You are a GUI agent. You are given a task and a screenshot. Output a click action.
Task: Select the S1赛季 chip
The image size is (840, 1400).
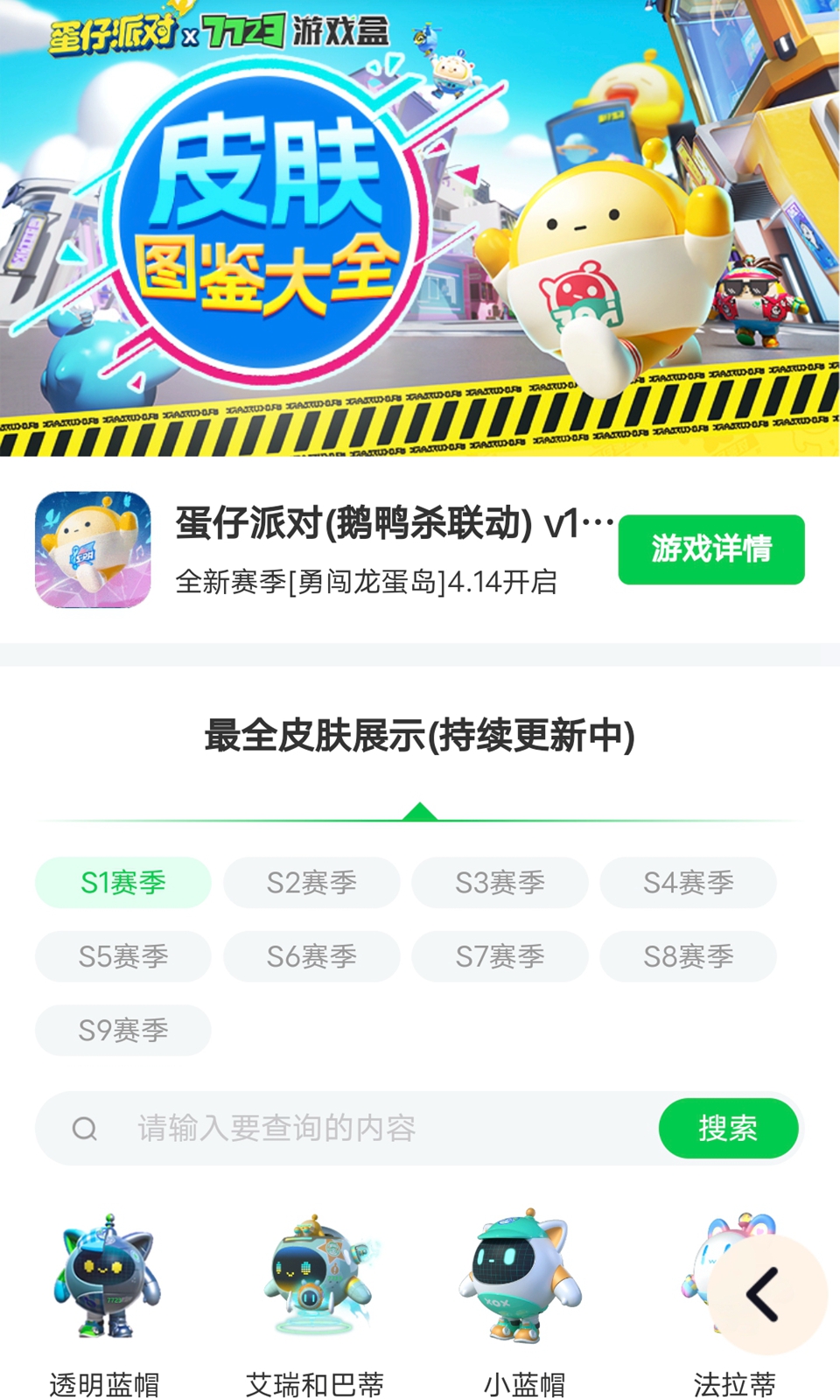(123, 882)
